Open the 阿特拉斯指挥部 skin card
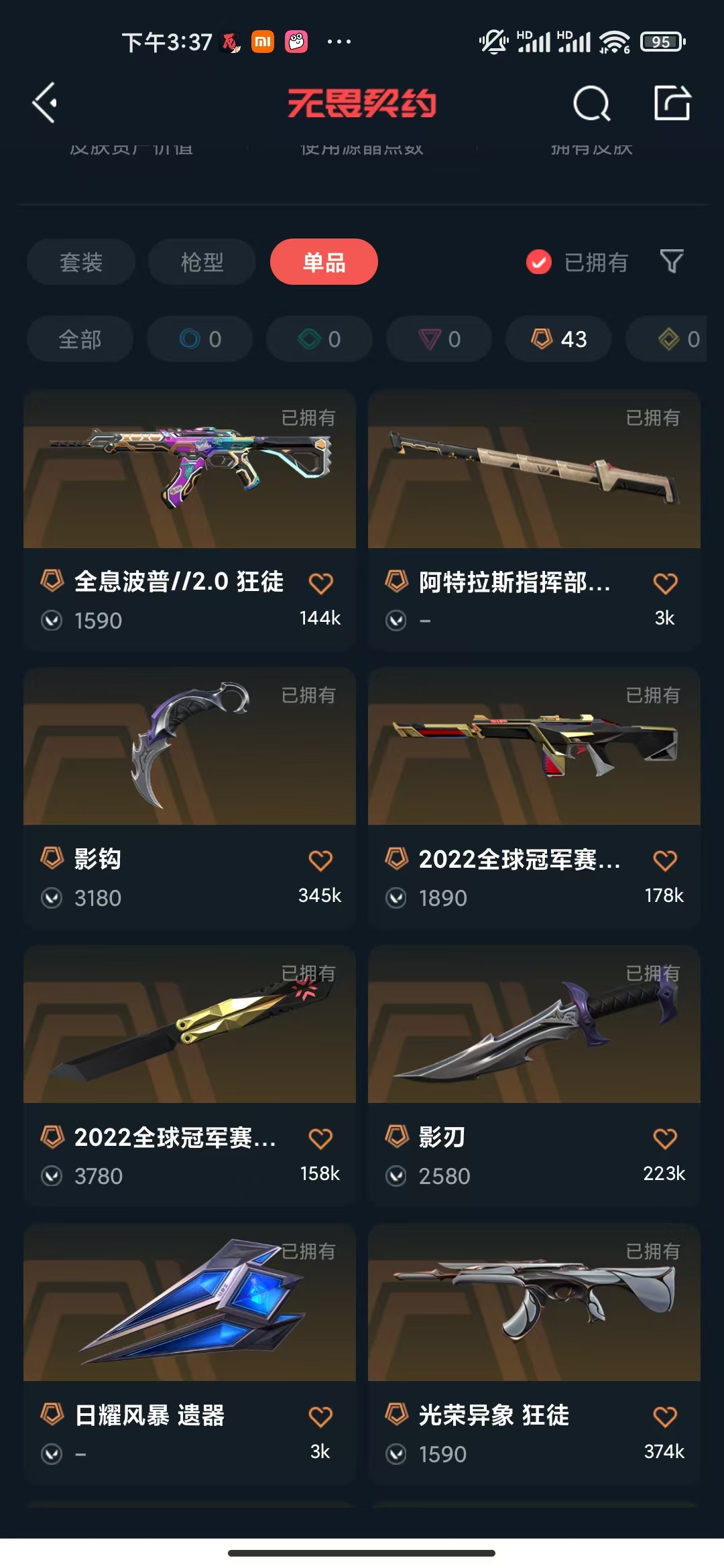Image resolution: width=724 pixels, height=1568 pixels. point(534,520)
